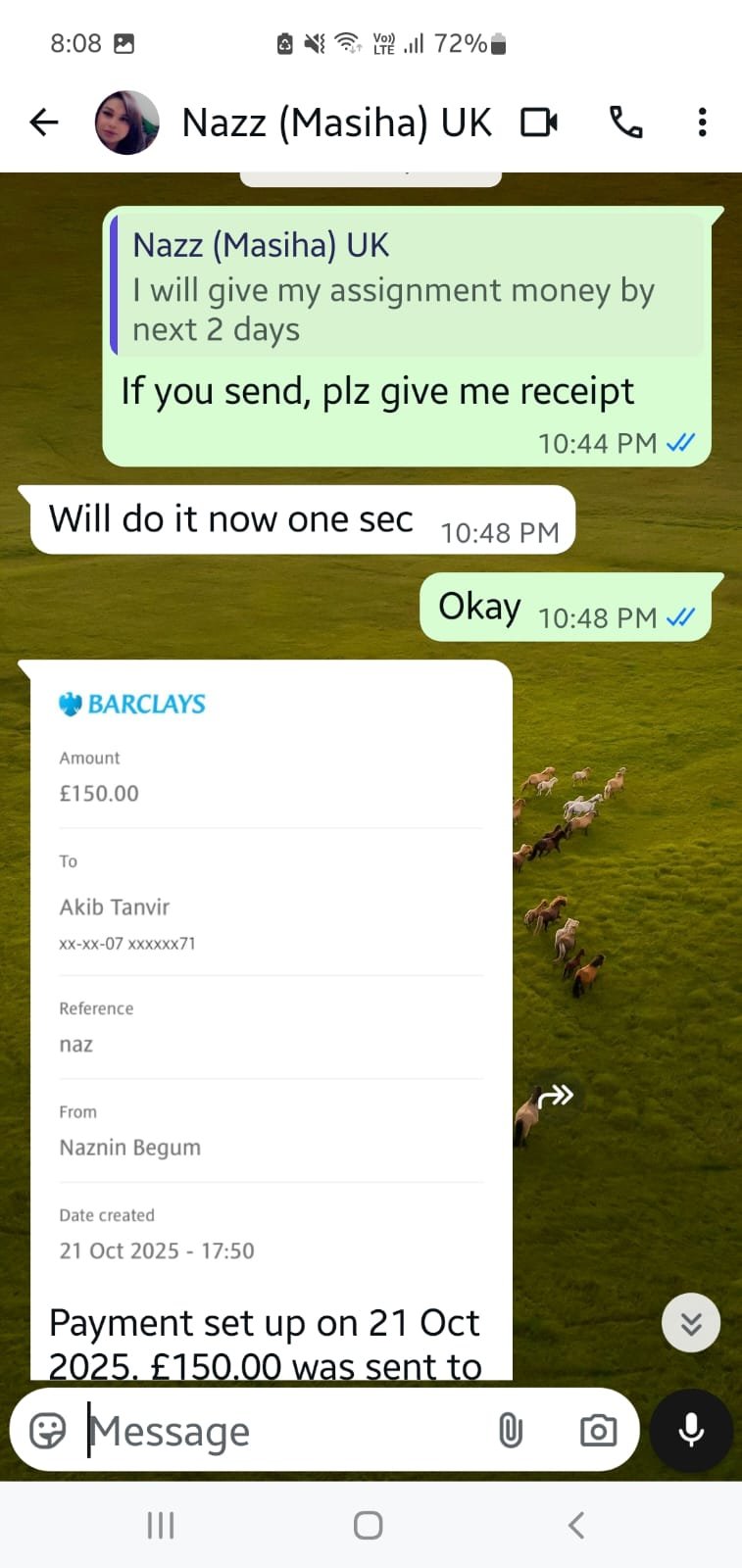Attach a file with the paperclip
Viewport: 742px width, 1568px height.
coord(510,1431)
